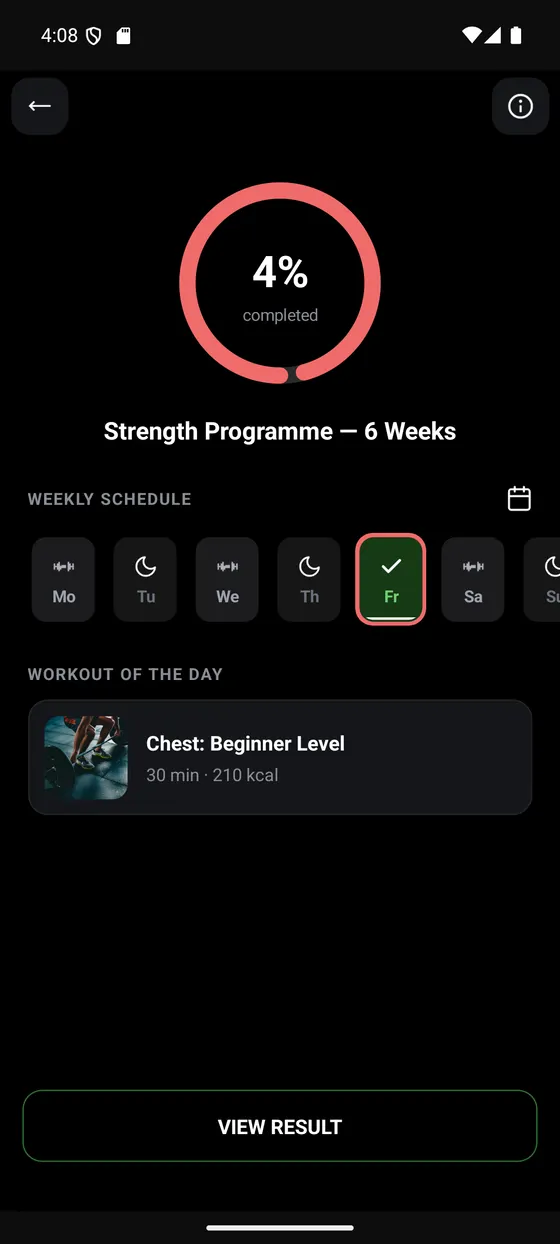Select Monday in the weekly schedule
The width and height of the screenshot is (560, 1244).
pos(64,580)
